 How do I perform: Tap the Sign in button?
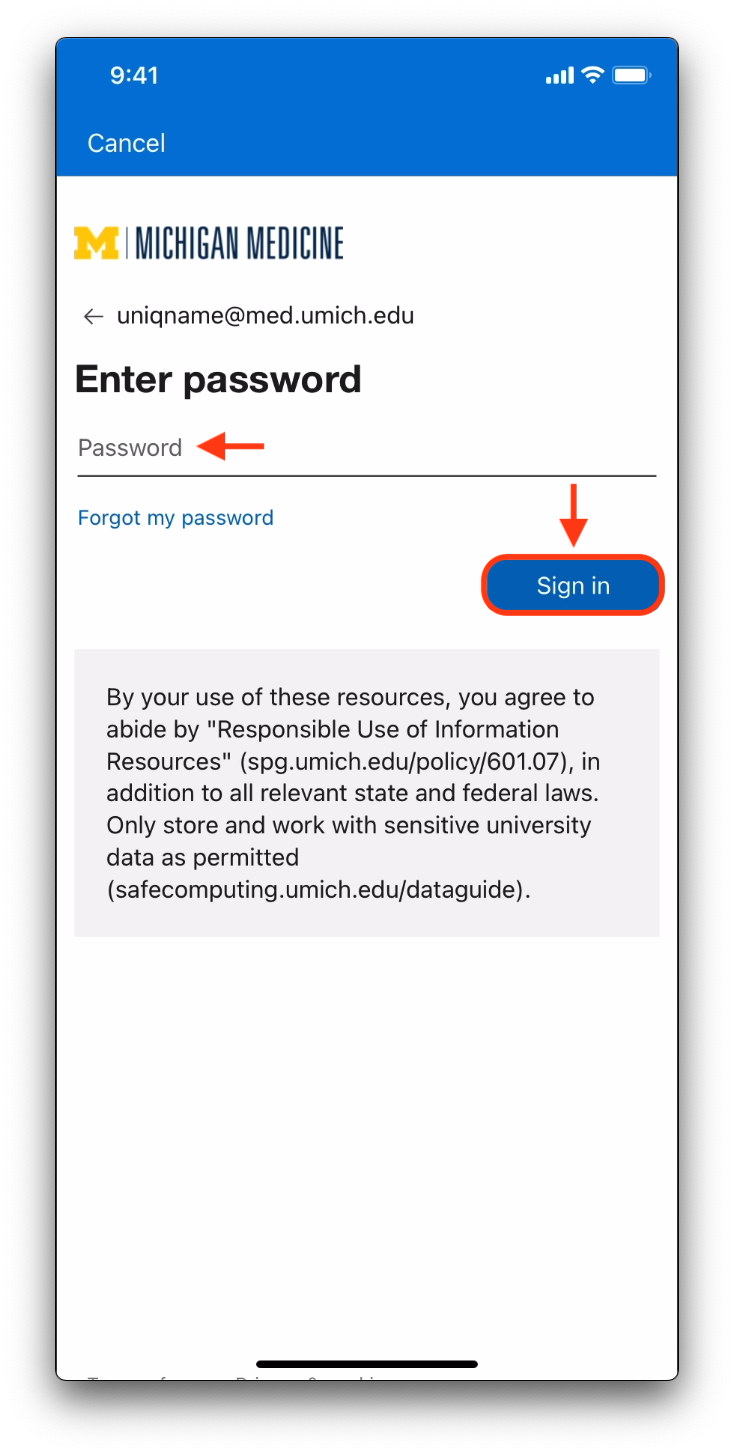click(x=573, y=586)
